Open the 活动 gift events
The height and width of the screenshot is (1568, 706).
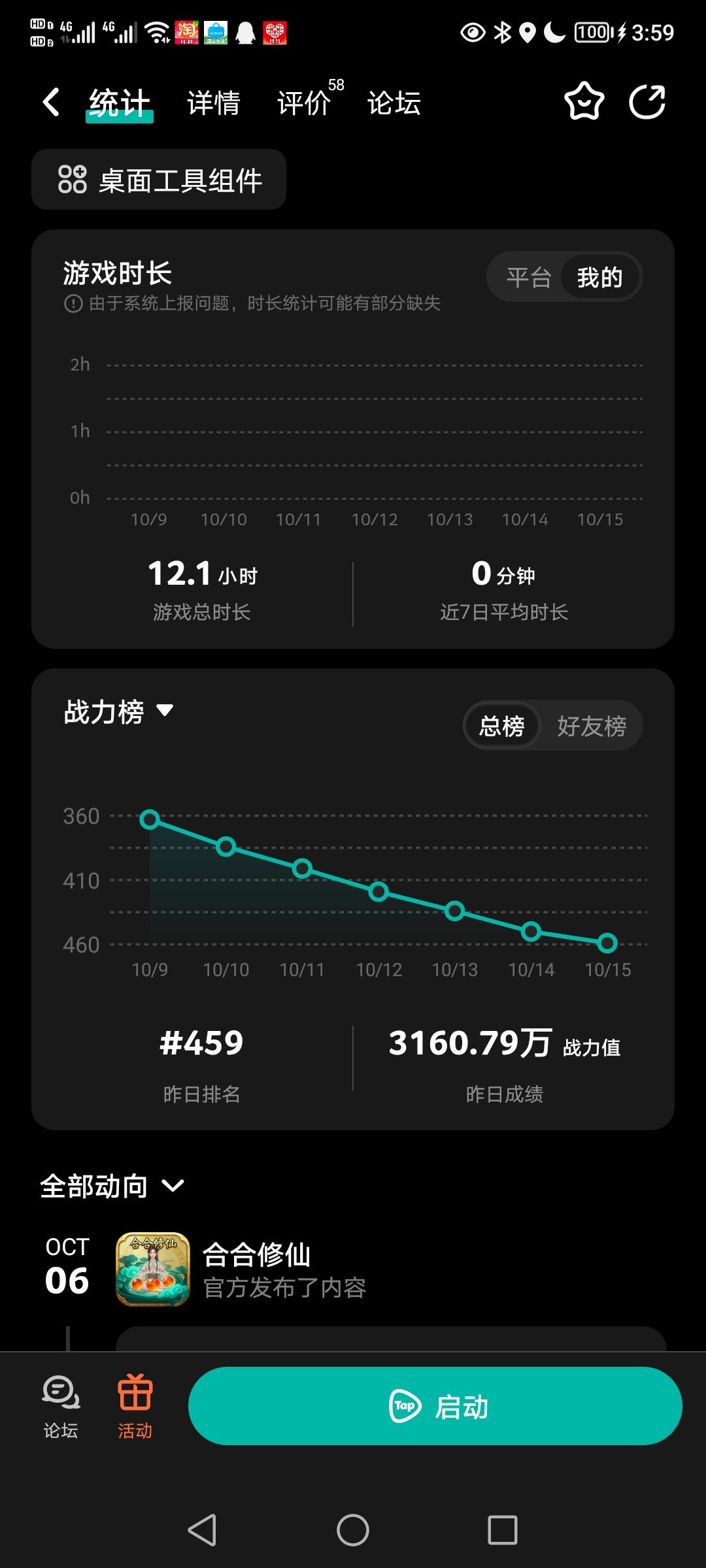coord(135,1405)
